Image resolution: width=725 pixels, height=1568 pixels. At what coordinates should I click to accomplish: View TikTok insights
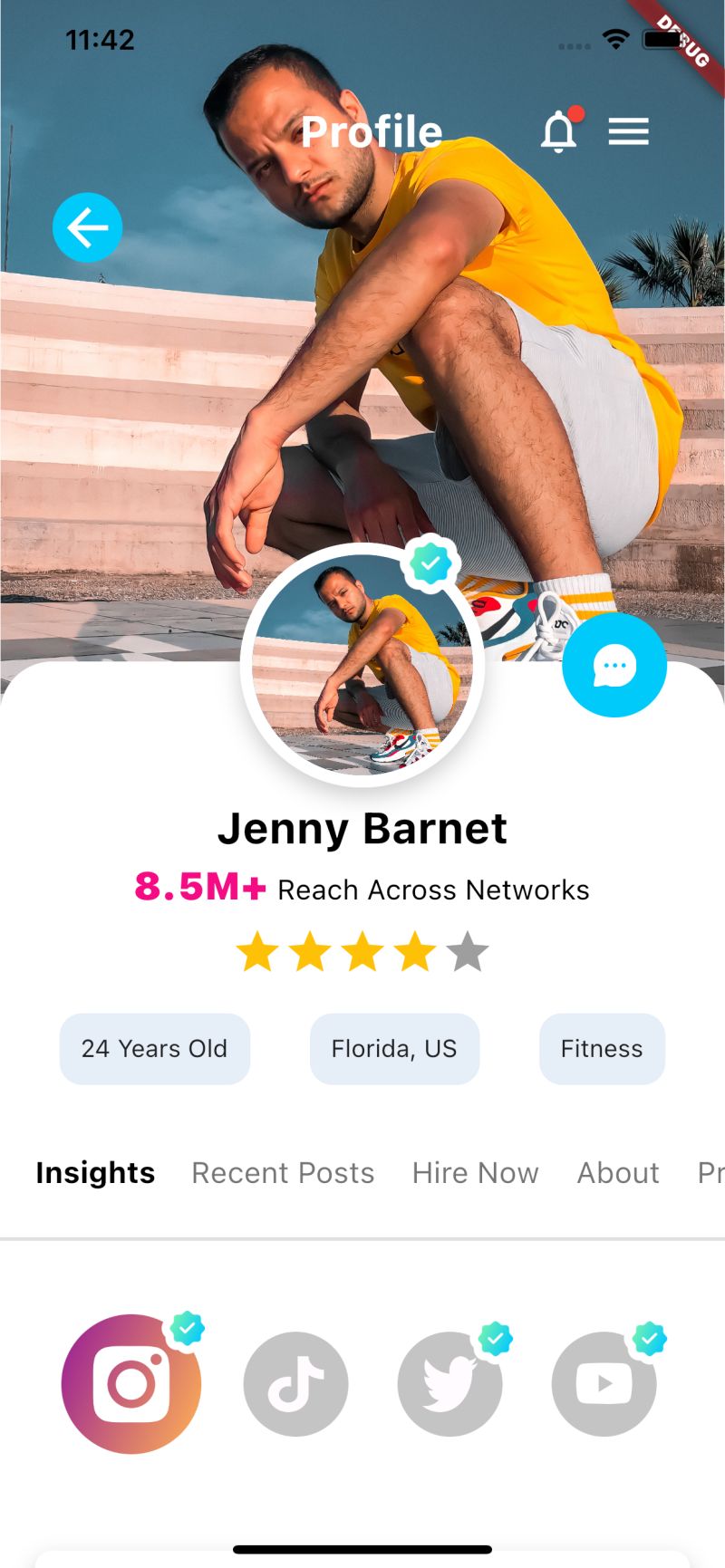(295, 1383)
